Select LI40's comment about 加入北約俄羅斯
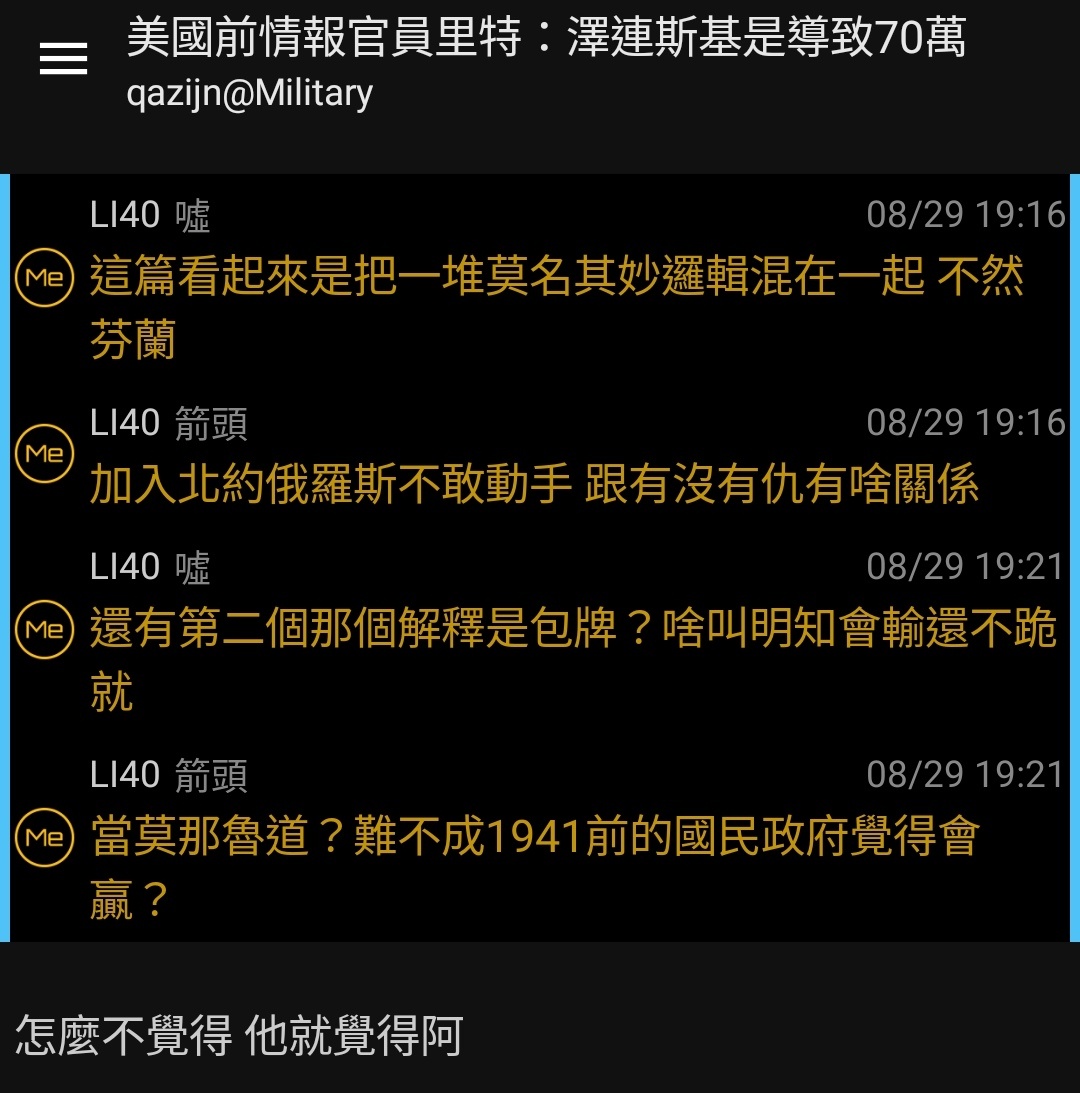This screenshot has height=1093, width=1080. coord(535,485)
